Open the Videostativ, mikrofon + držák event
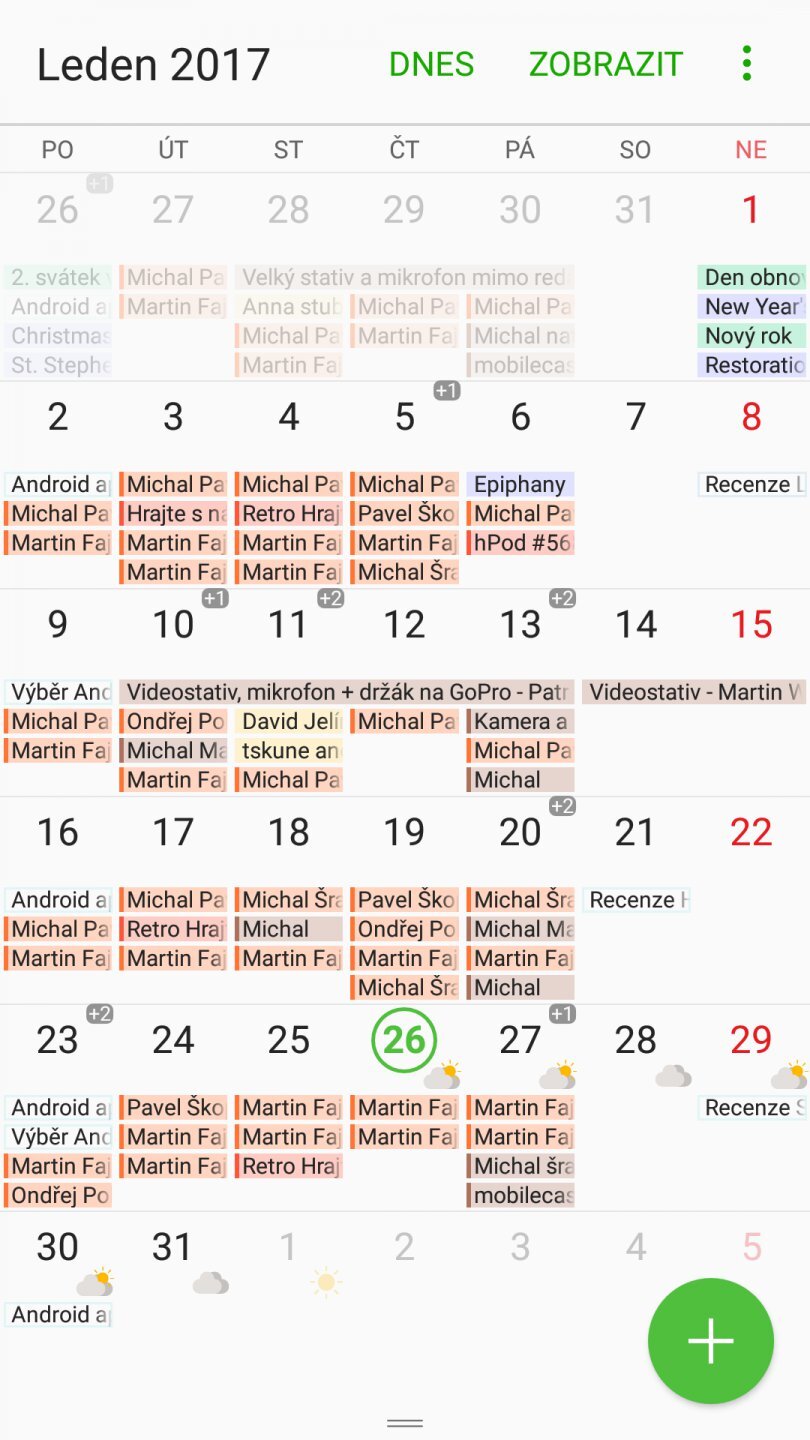 tap(347, 692)
